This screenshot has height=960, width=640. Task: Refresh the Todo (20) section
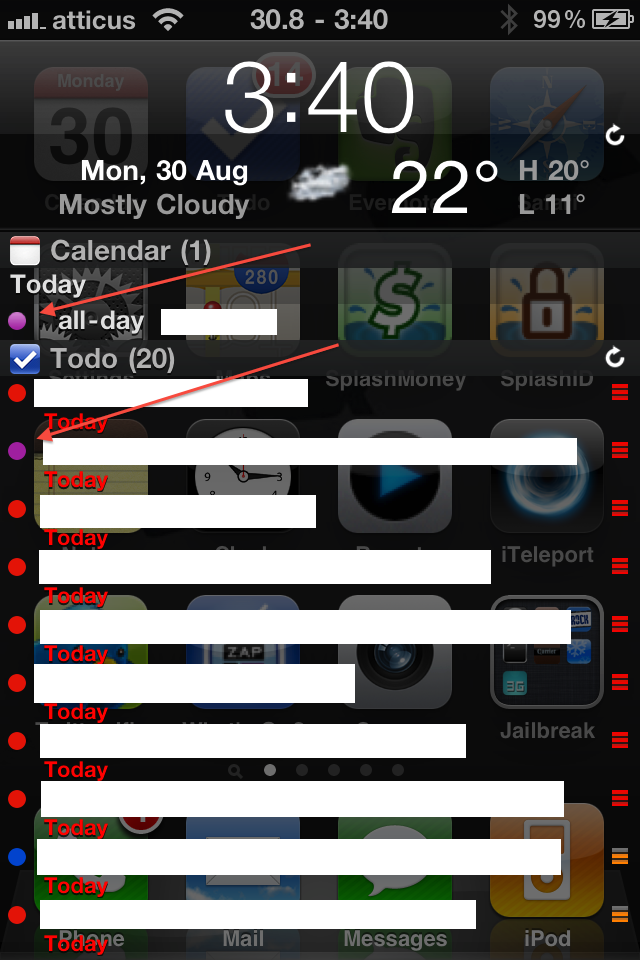(615, 357)
